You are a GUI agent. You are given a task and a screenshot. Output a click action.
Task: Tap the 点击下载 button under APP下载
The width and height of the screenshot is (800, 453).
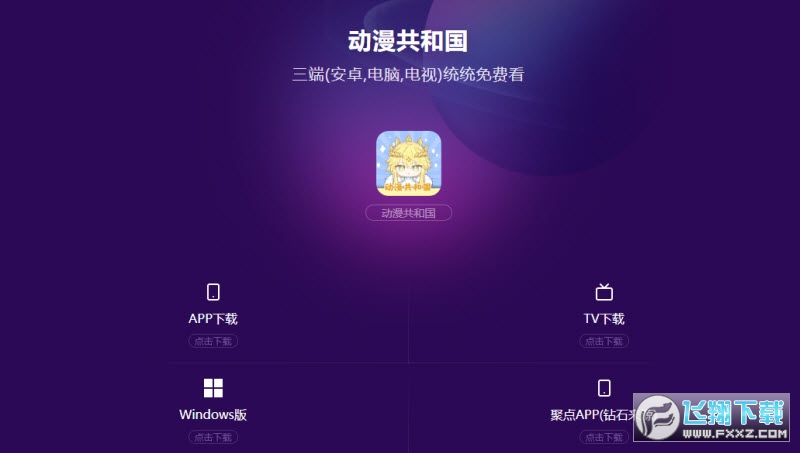213,341
